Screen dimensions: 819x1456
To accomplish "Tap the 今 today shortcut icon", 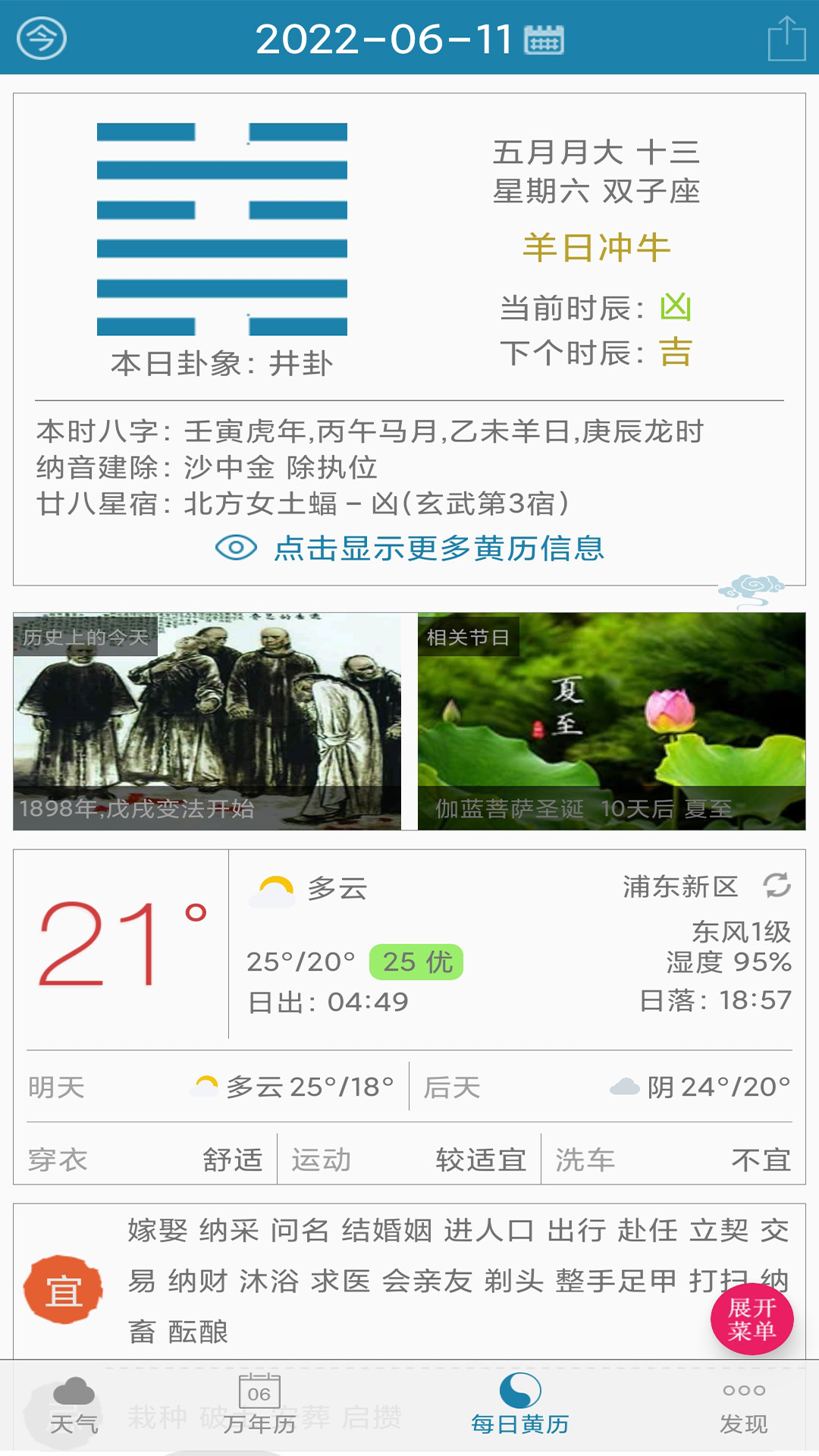I will (x=43, y=38).
